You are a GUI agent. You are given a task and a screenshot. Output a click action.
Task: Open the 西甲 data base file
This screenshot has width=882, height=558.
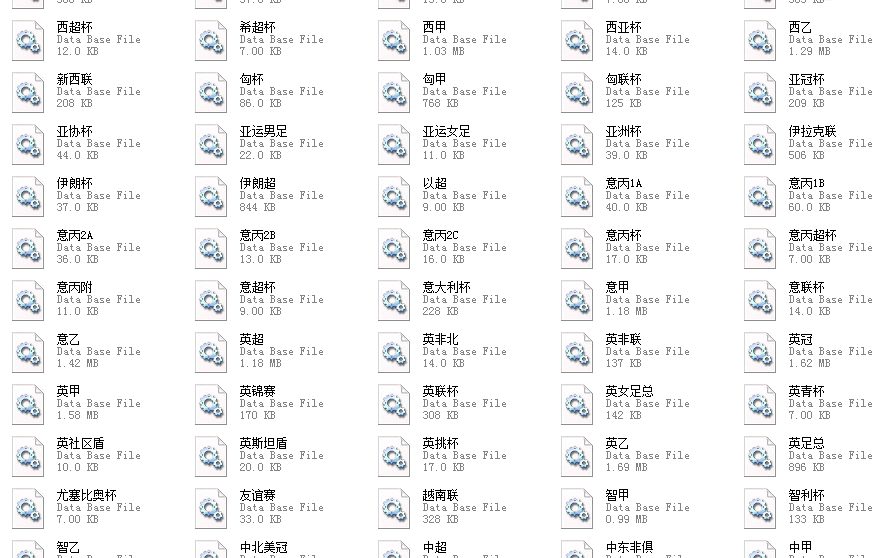tap(394, 40)
